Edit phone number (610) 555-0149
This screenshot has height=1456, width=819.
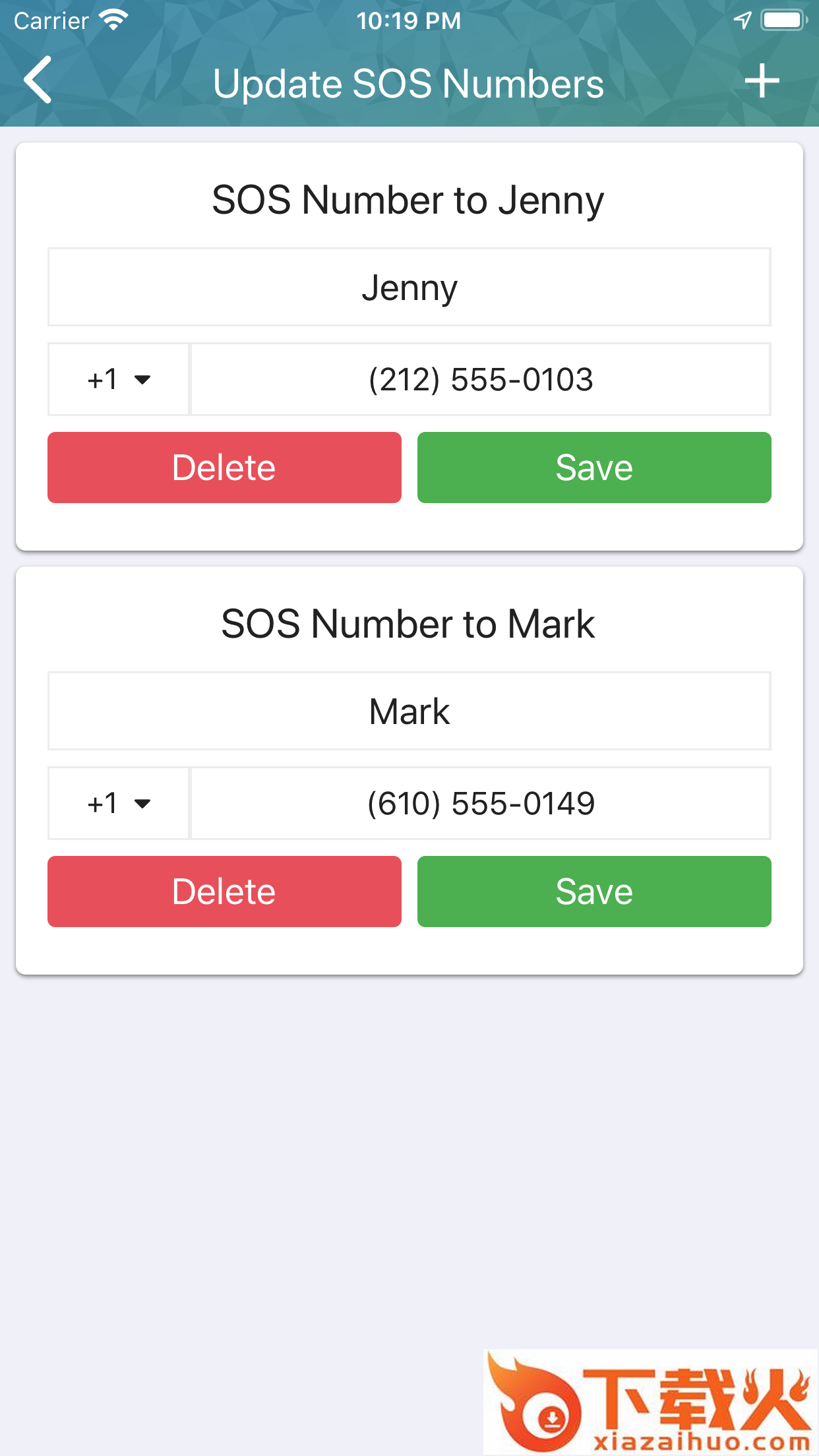tap(480, 804)
